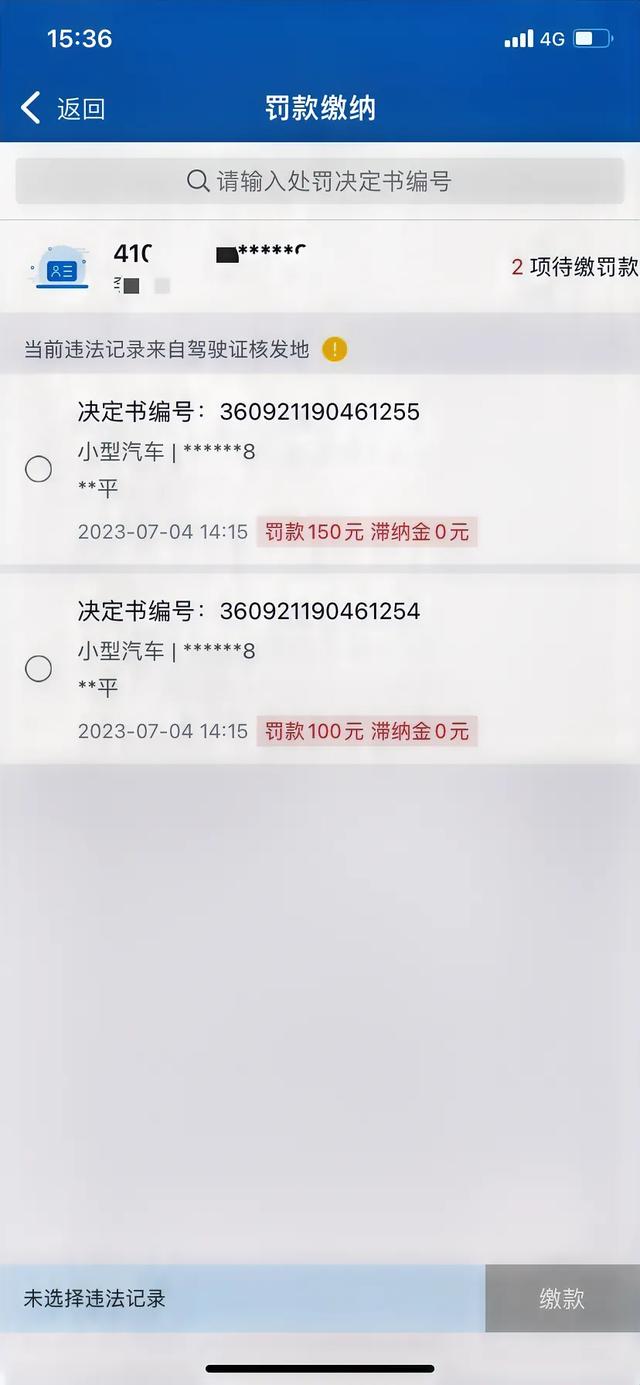Select the 360921190461254 fine record

click(x=38, y=669)
